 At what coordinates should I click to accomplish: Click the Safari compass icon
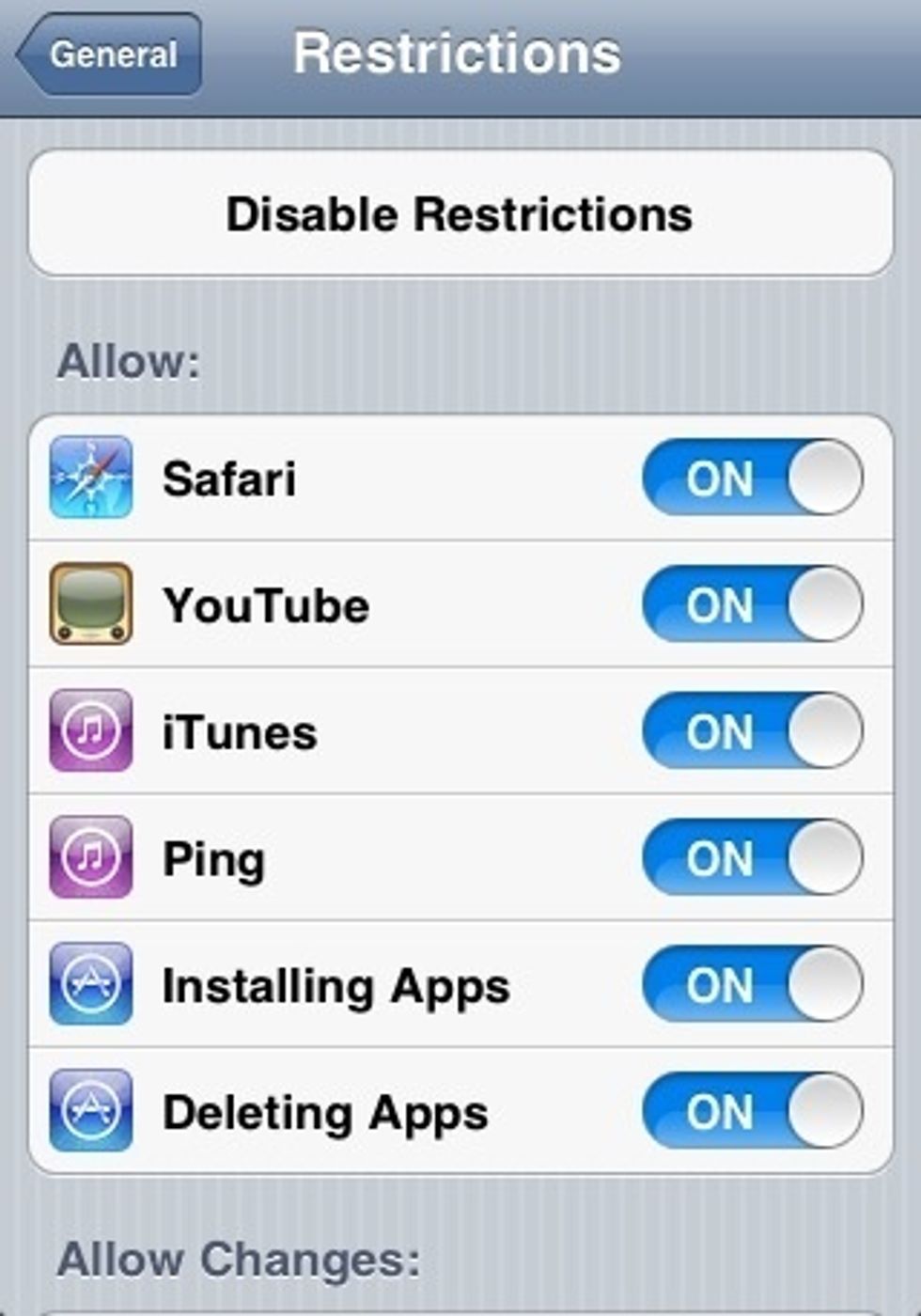pyautogui.click(x=91, y=479)
